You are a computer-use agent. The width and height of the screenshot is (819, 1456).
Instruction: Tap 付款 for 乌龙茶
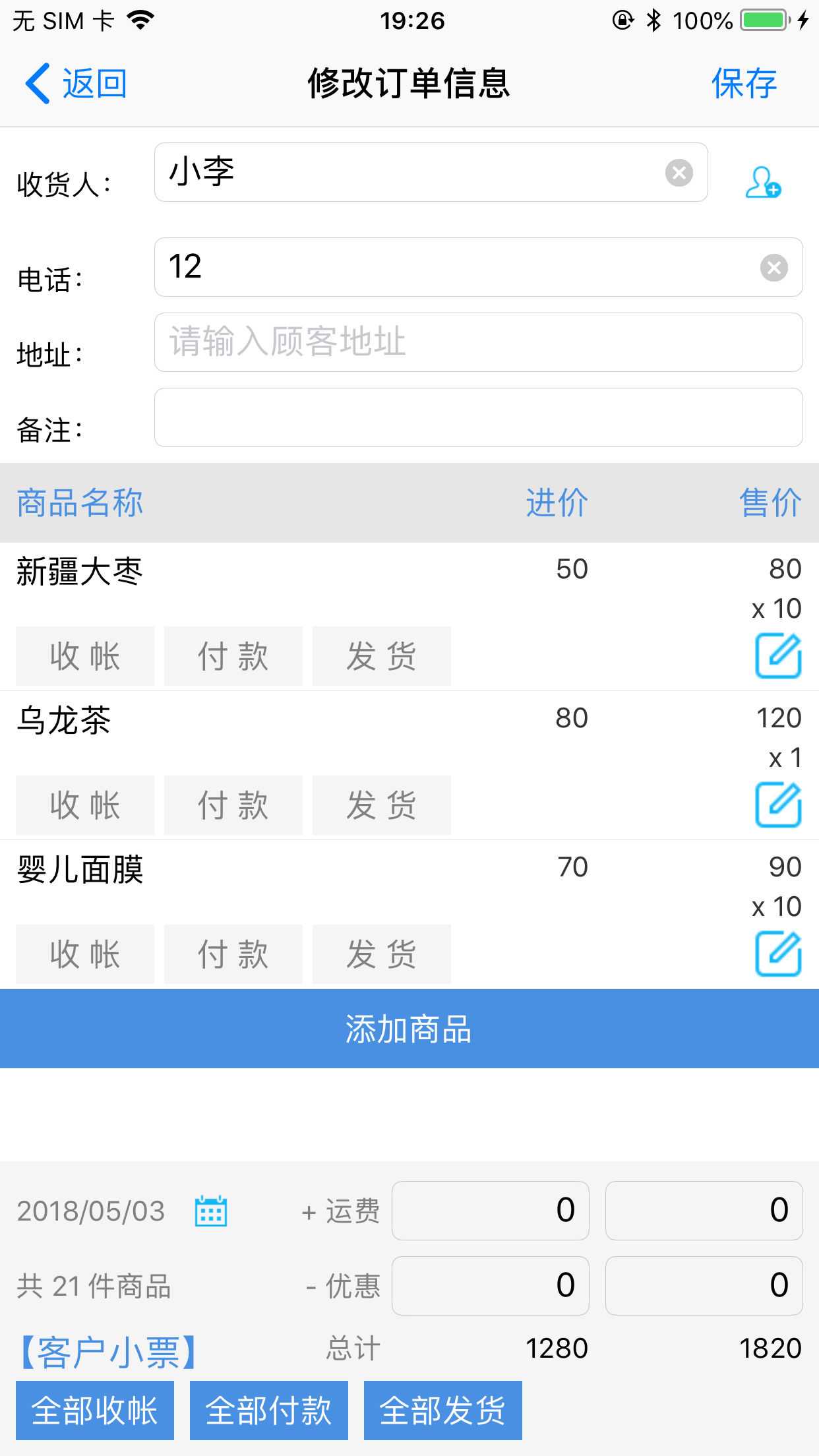click(233, 804)
